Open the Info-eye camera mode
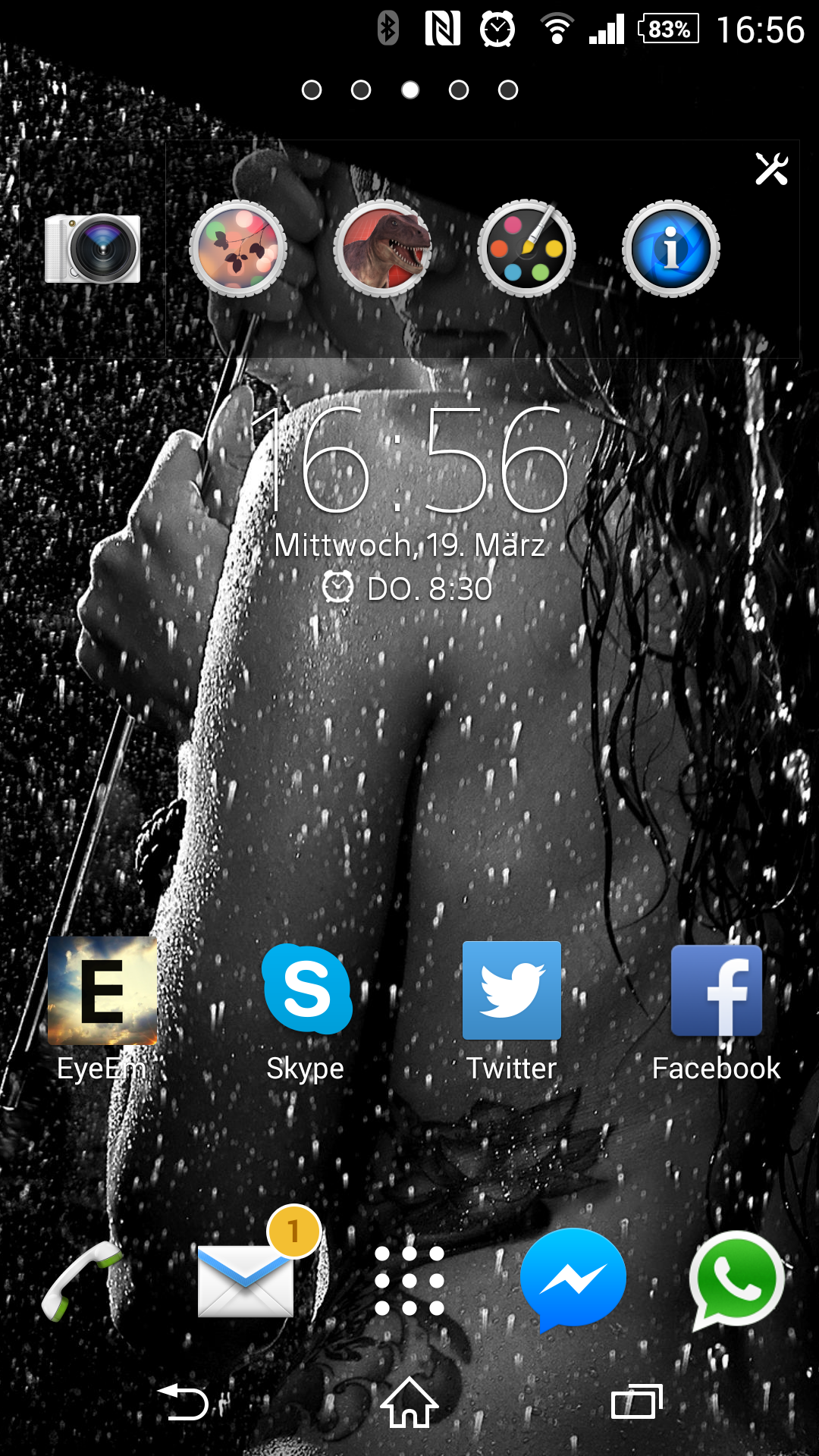The width and height of the screenshot is (819, 1456). pyautogui.click(x=671, y=249)
